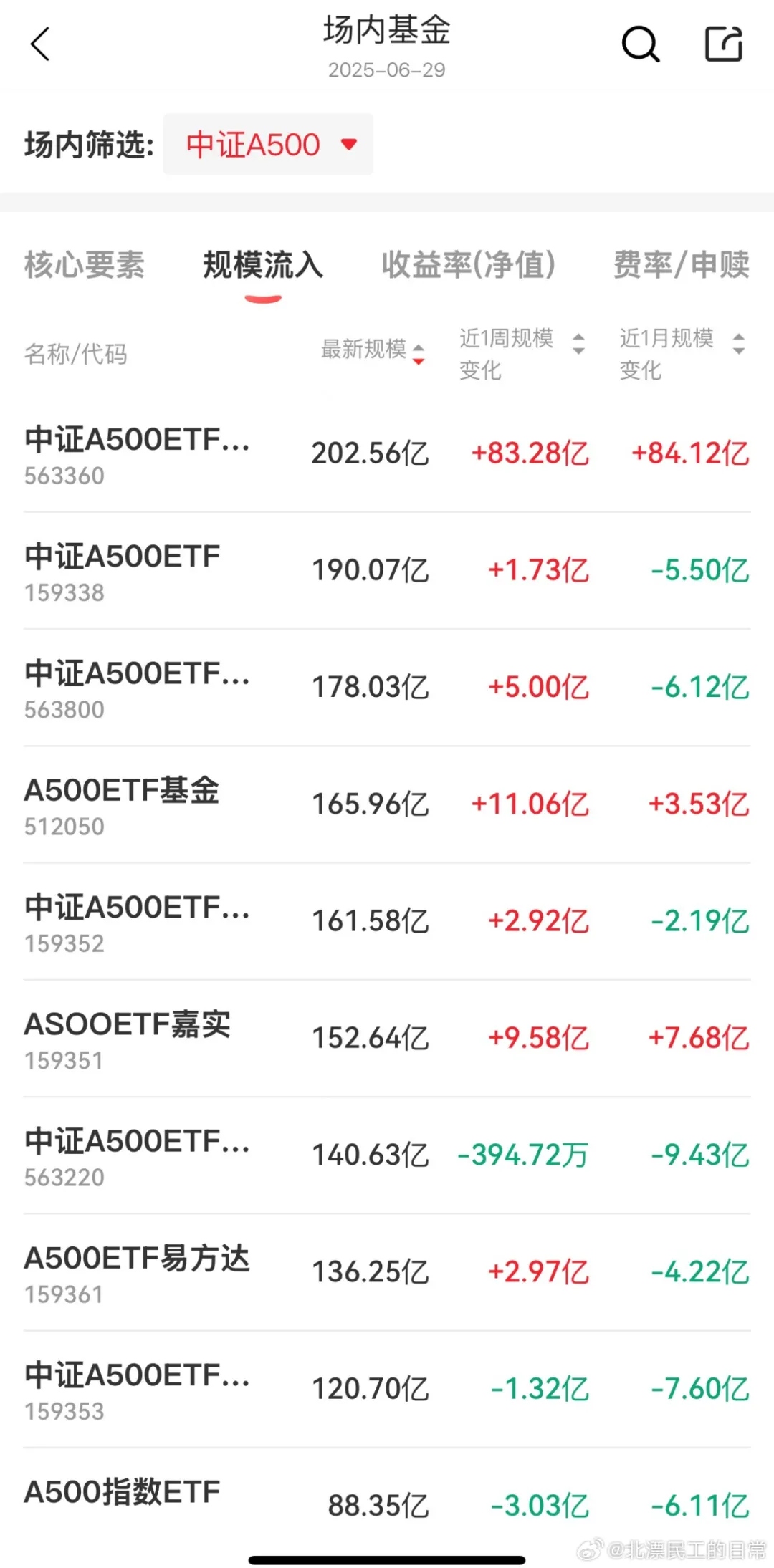Open fund 159353 row

[x=387, y=1389]
